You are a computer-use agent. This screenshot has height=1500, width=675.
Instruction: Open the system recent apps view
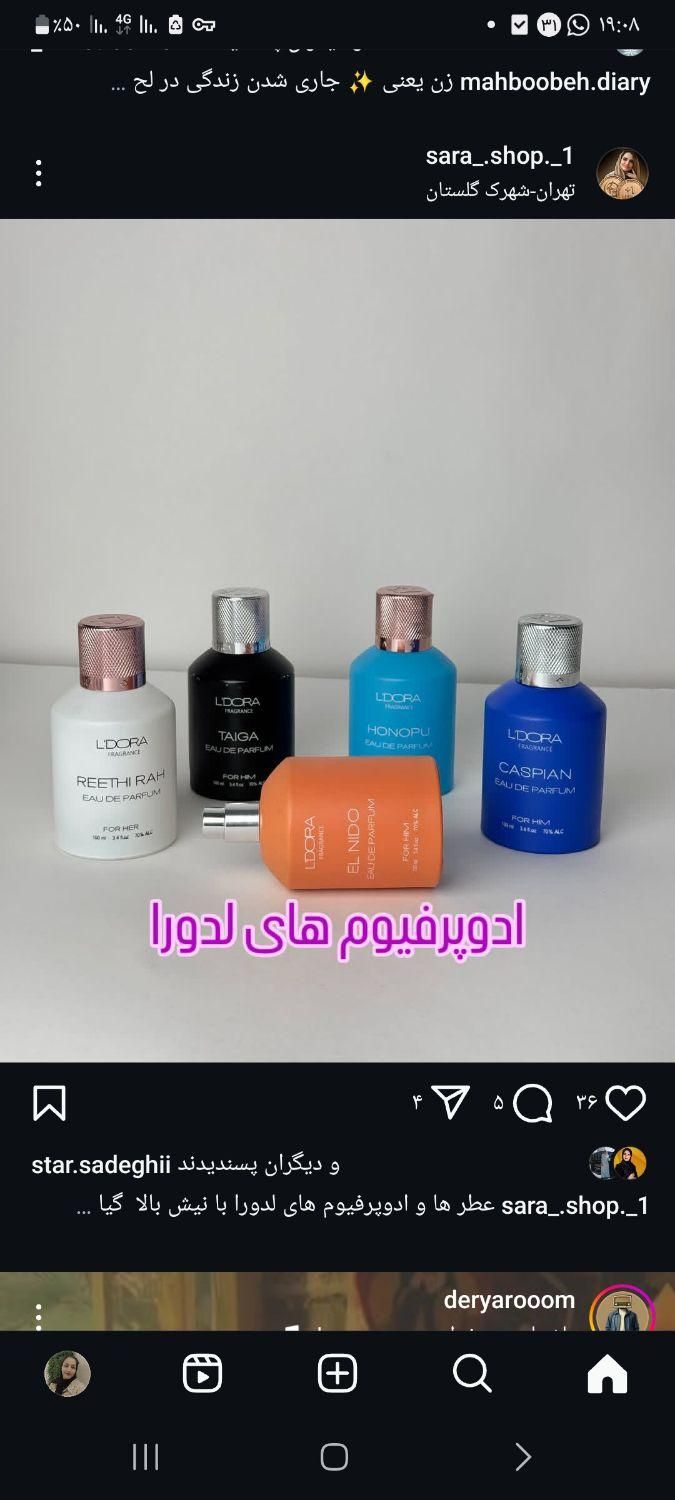[x=146, y=1457]
